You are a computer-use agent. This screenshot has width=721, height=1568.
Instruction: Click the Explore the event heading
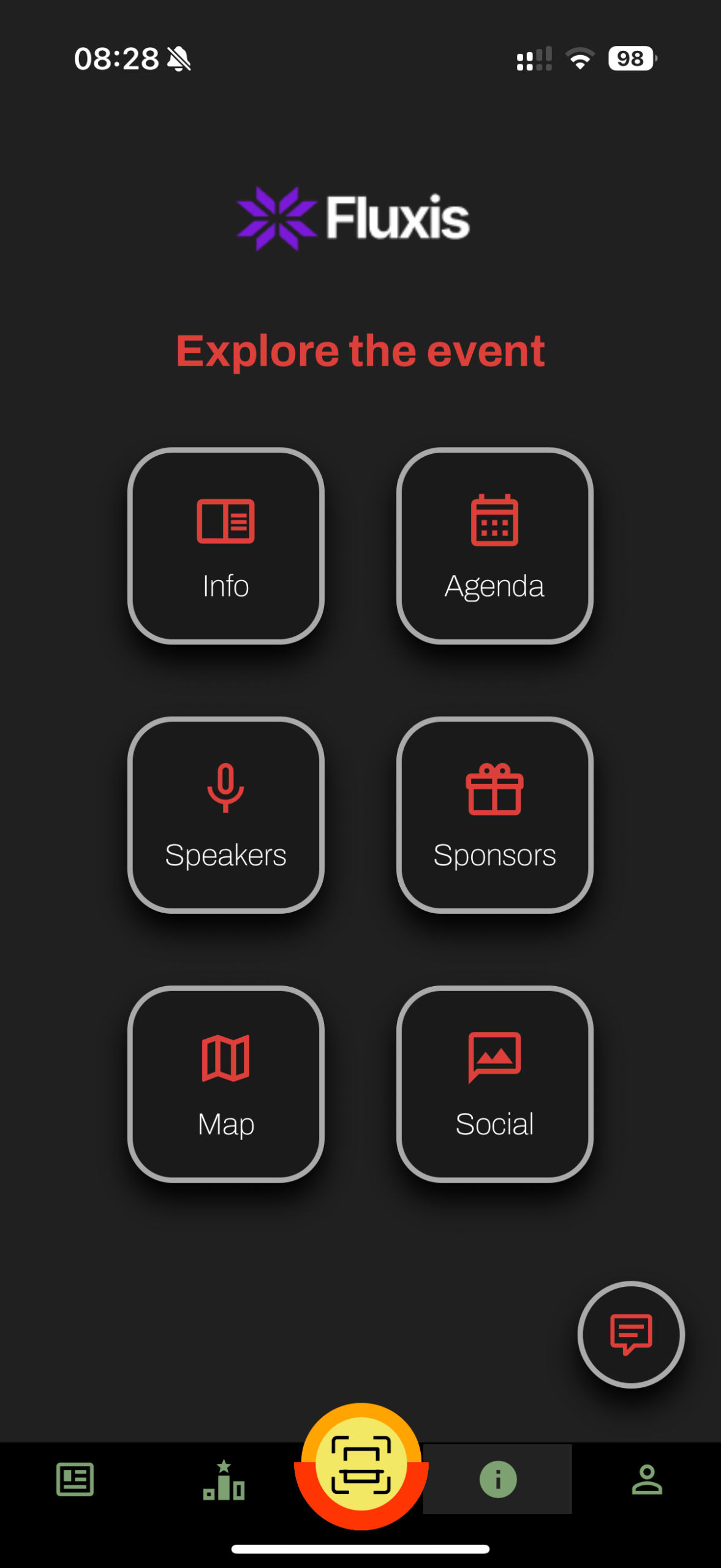pyautogui.click(x=360, y=350)
